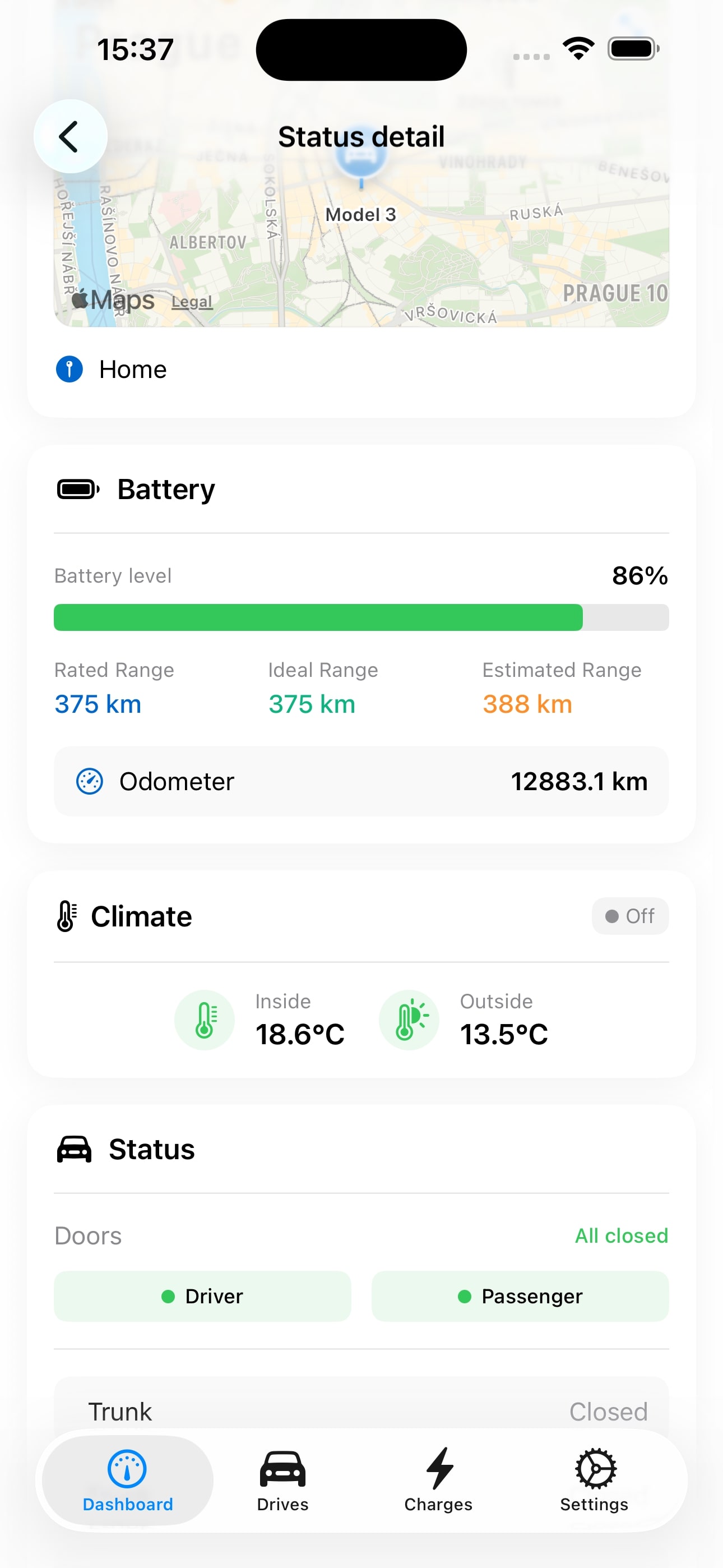Click the Passenger door status indicator

click(x=520, y=1296)
